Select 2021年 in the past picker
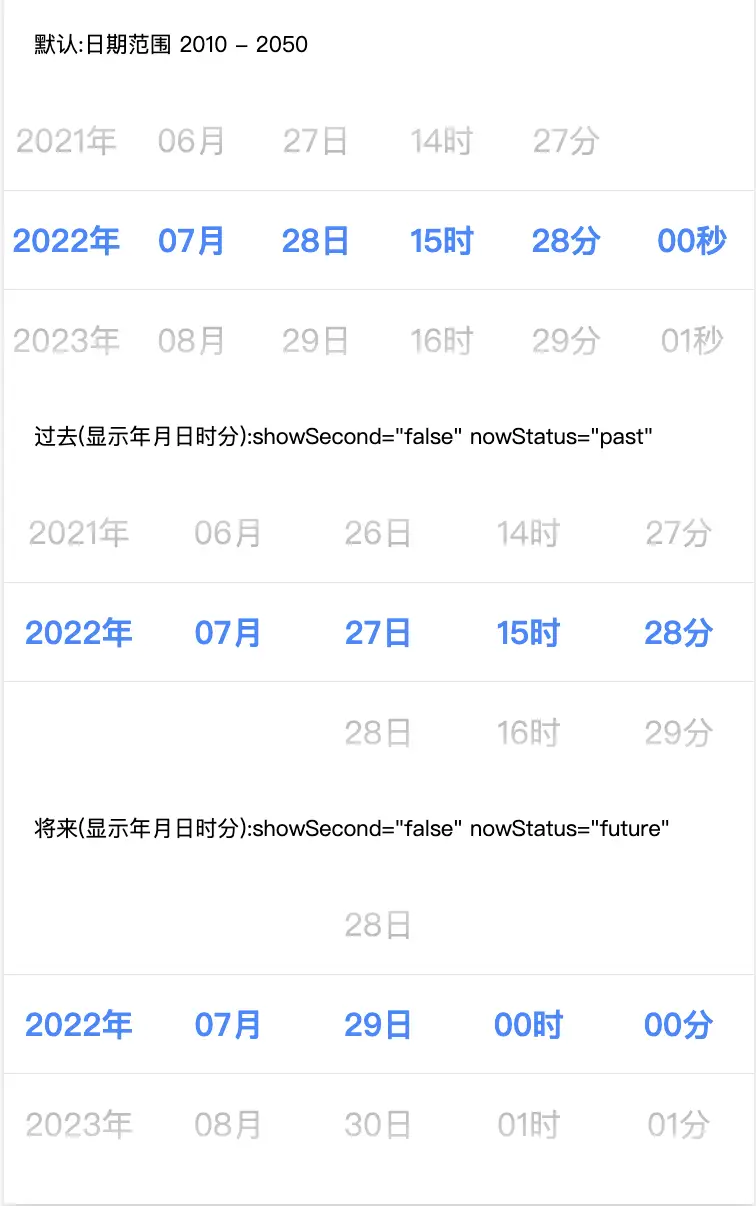Screen dimensions: 756x1206 pyautogui.click(x=79, y=533)
